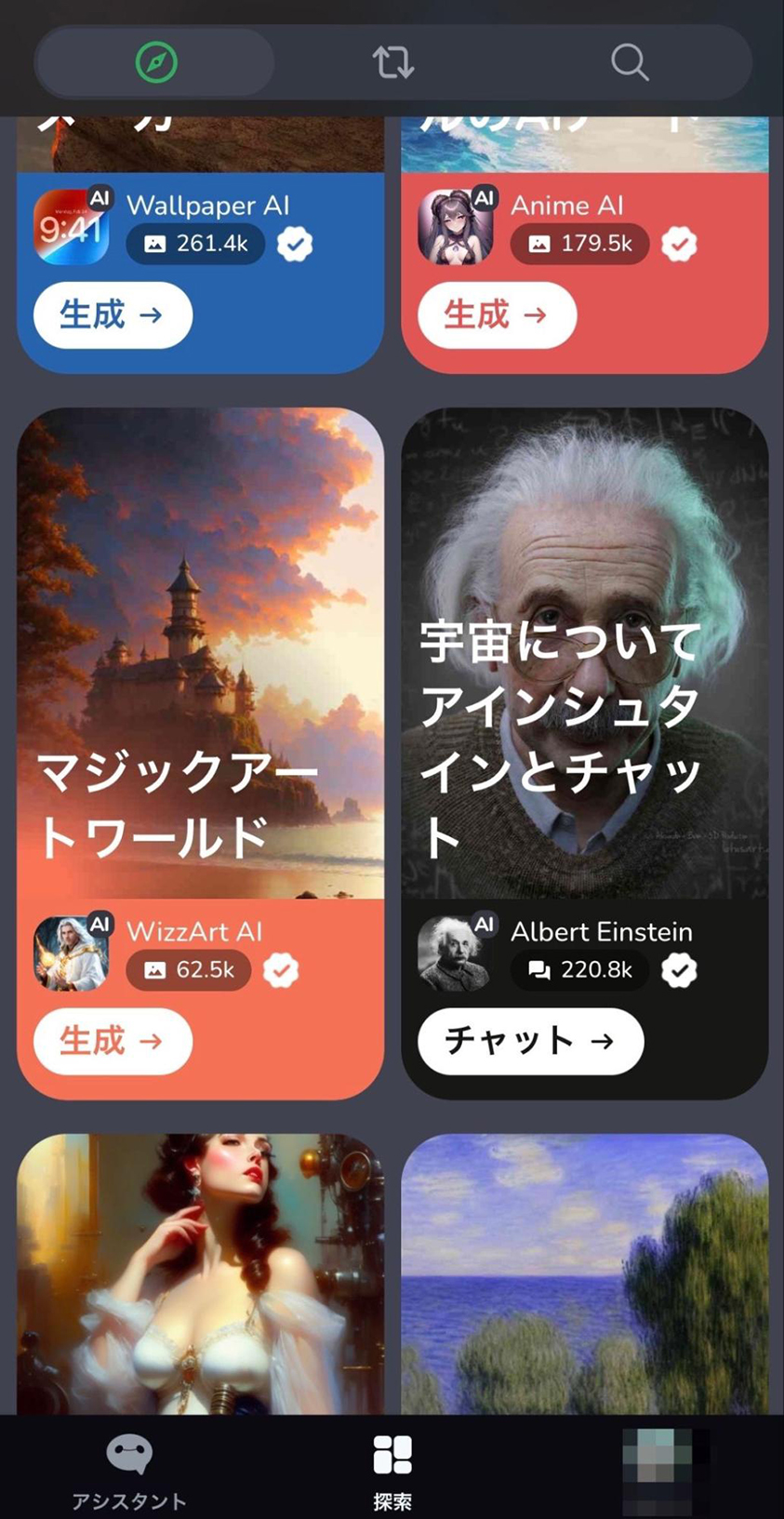Open Anime AI profile avatar
The width and height of the screenshot is (784, 1519).
[x=456, y=227]
